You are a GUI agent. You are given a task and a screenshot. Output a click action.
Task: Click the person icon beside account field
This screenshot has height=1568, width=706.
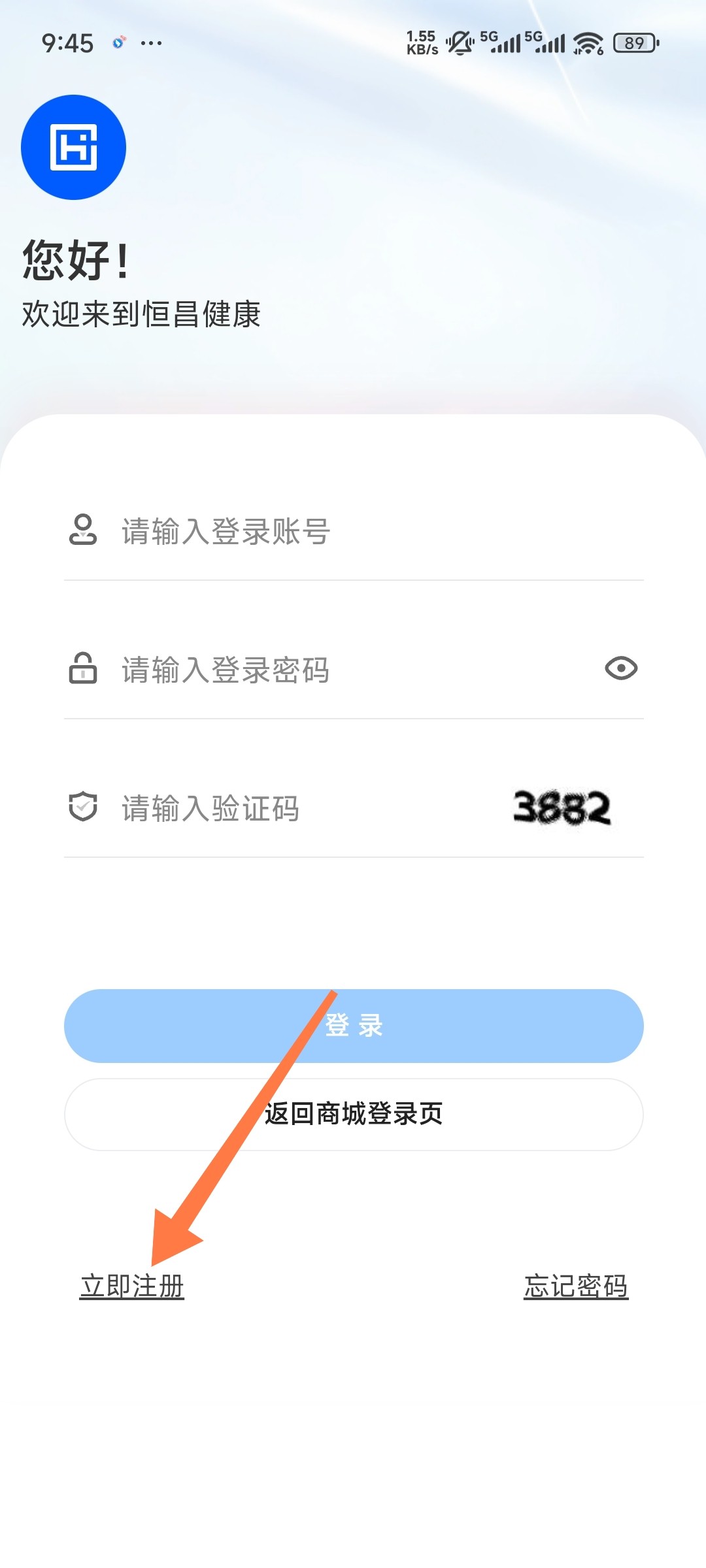(82, 531)
